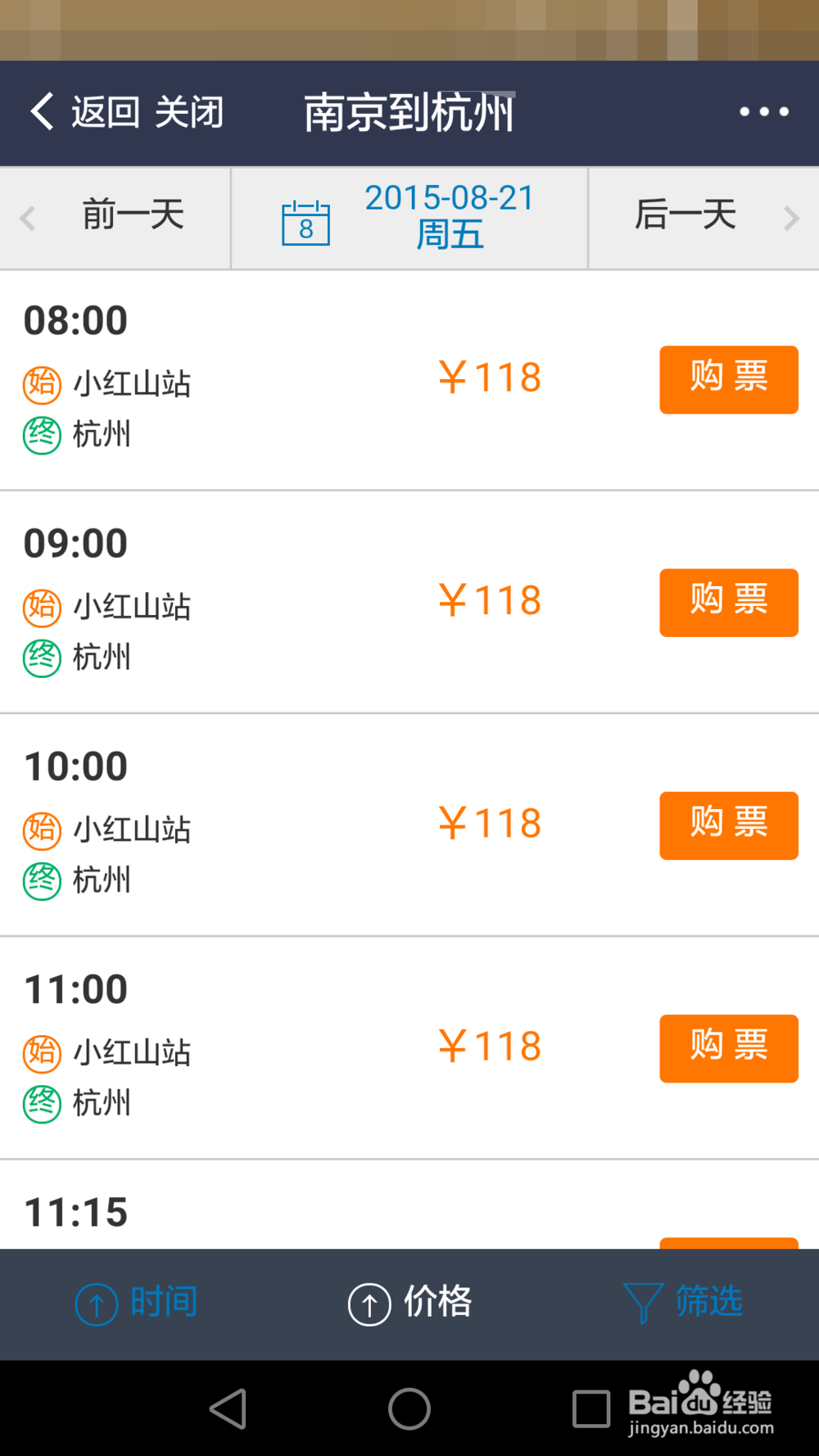Viewport: 819px width, 1456px height.
Task: Open the 筛选 filter options
Action: 683,1303
